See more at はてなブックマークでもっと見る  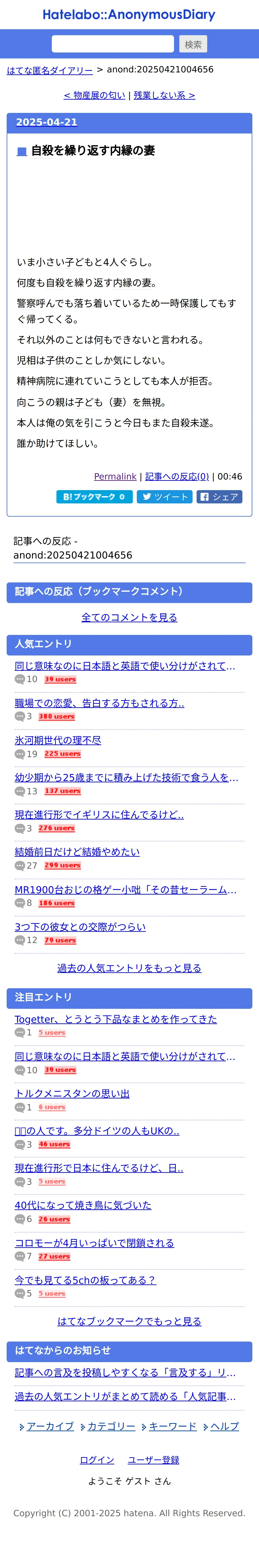pos(129,1321)
